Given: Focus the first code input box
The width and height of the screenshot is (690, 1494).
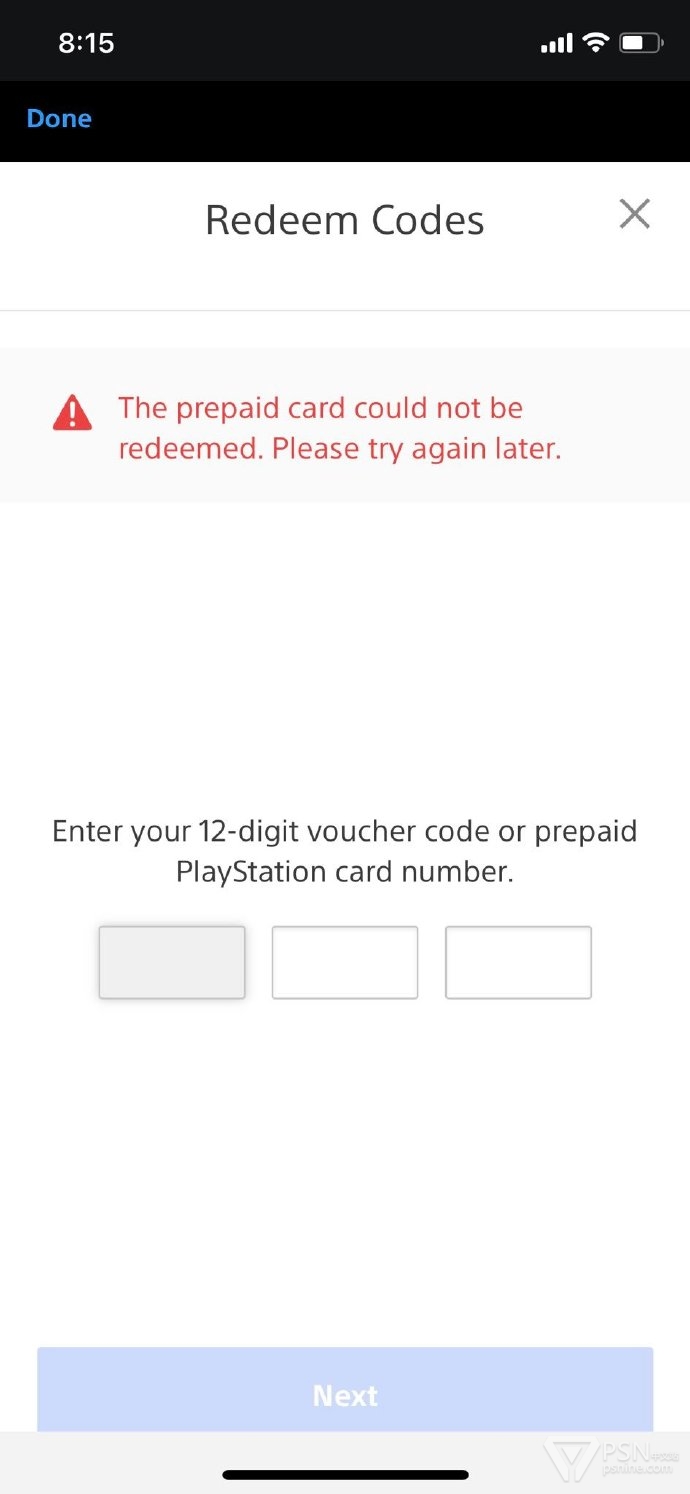Looking at the screenshot, I should [x=172, y=962].
